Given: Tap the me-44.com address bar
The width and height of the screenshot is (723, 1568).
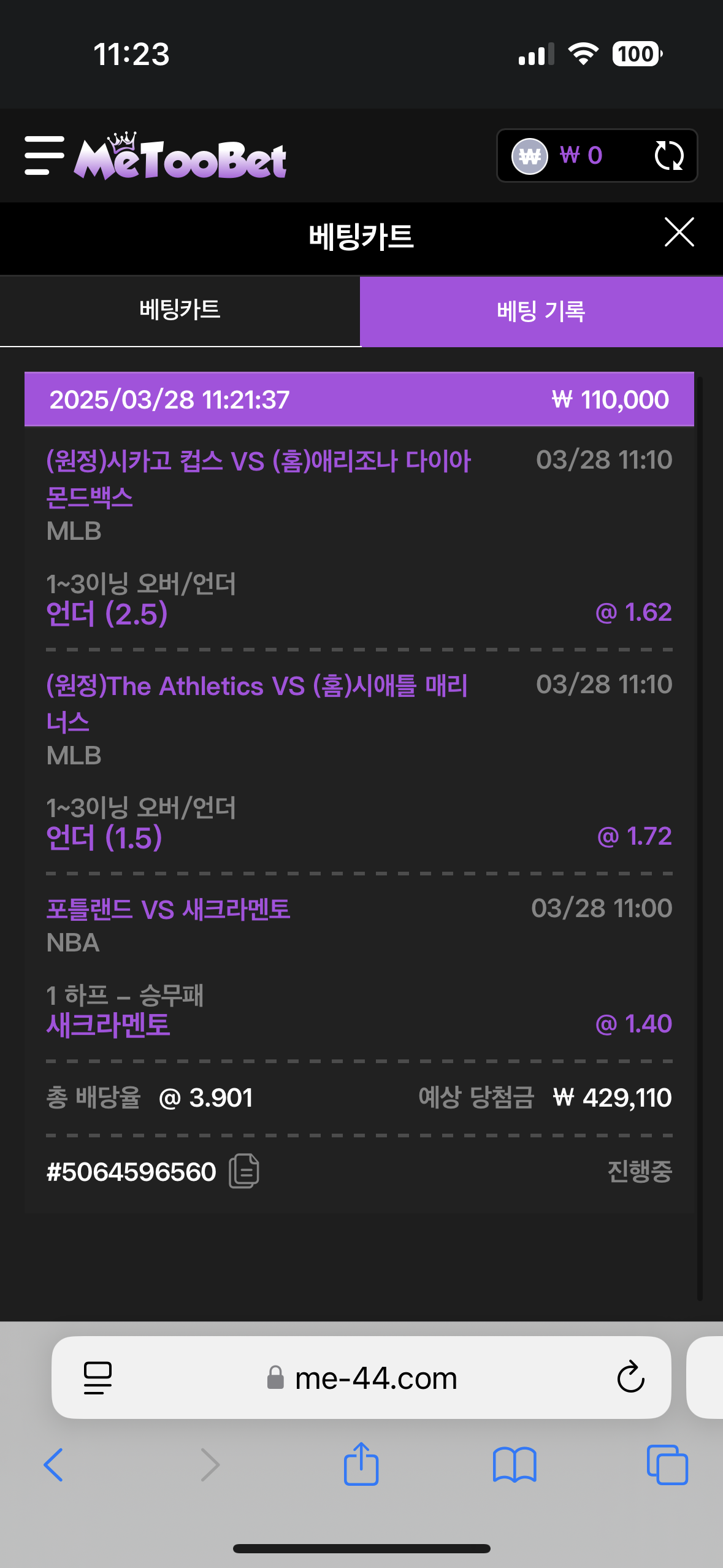Looking at the screenshot, I should pos(361,1378).
